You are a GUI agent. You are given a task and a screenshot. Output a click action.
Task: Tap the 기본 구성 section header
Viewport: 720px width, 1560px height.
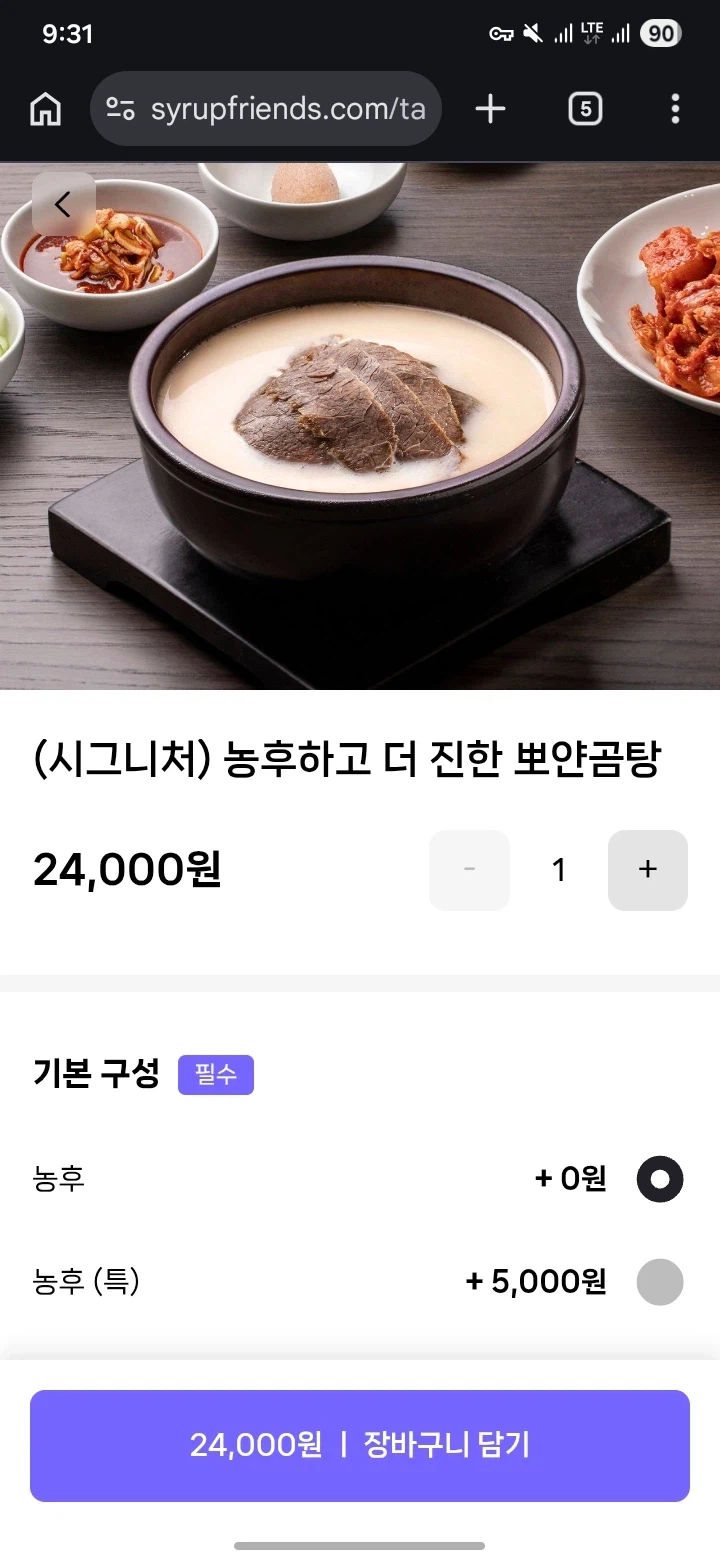pos(95,1074)
